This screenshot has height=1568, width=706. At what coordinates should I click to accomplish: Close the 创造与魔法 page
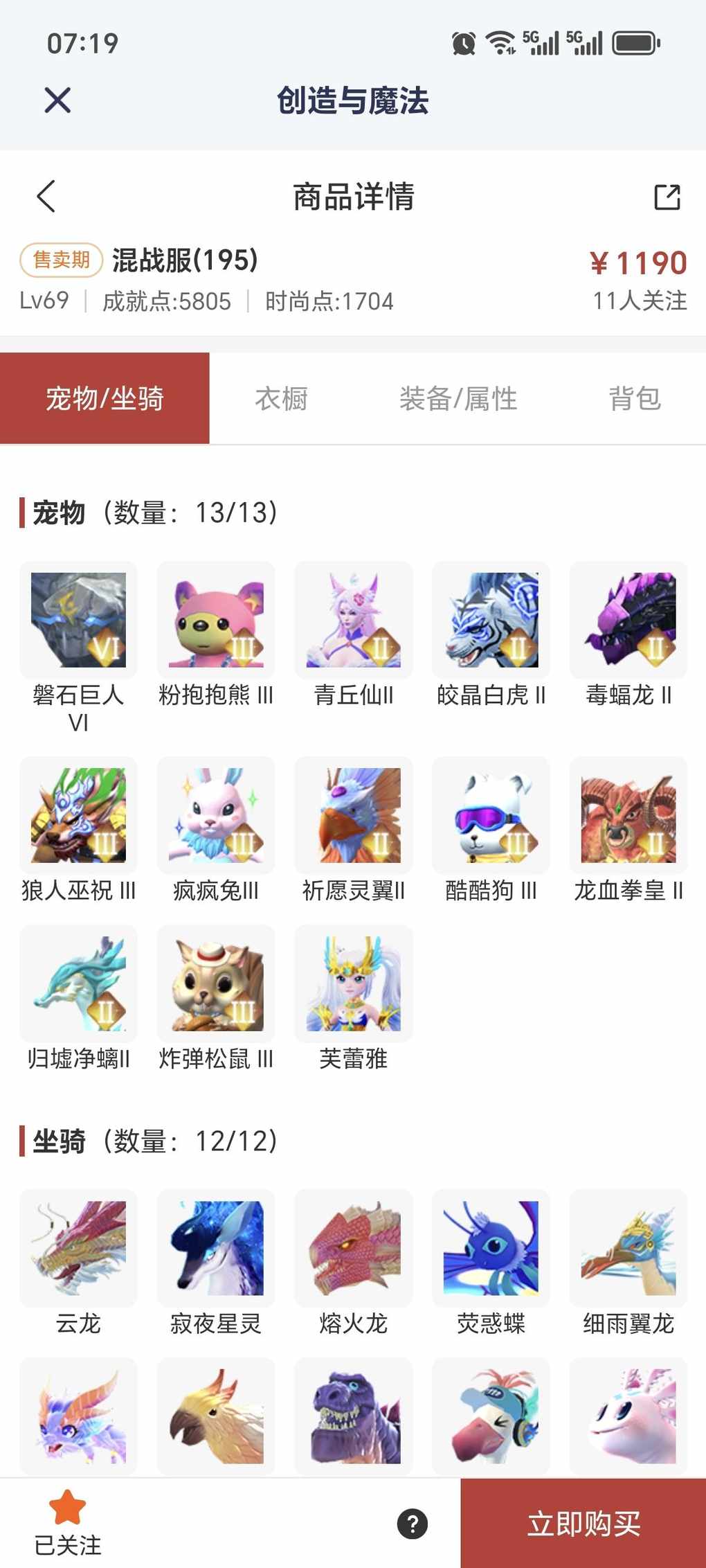coord(57,100)
